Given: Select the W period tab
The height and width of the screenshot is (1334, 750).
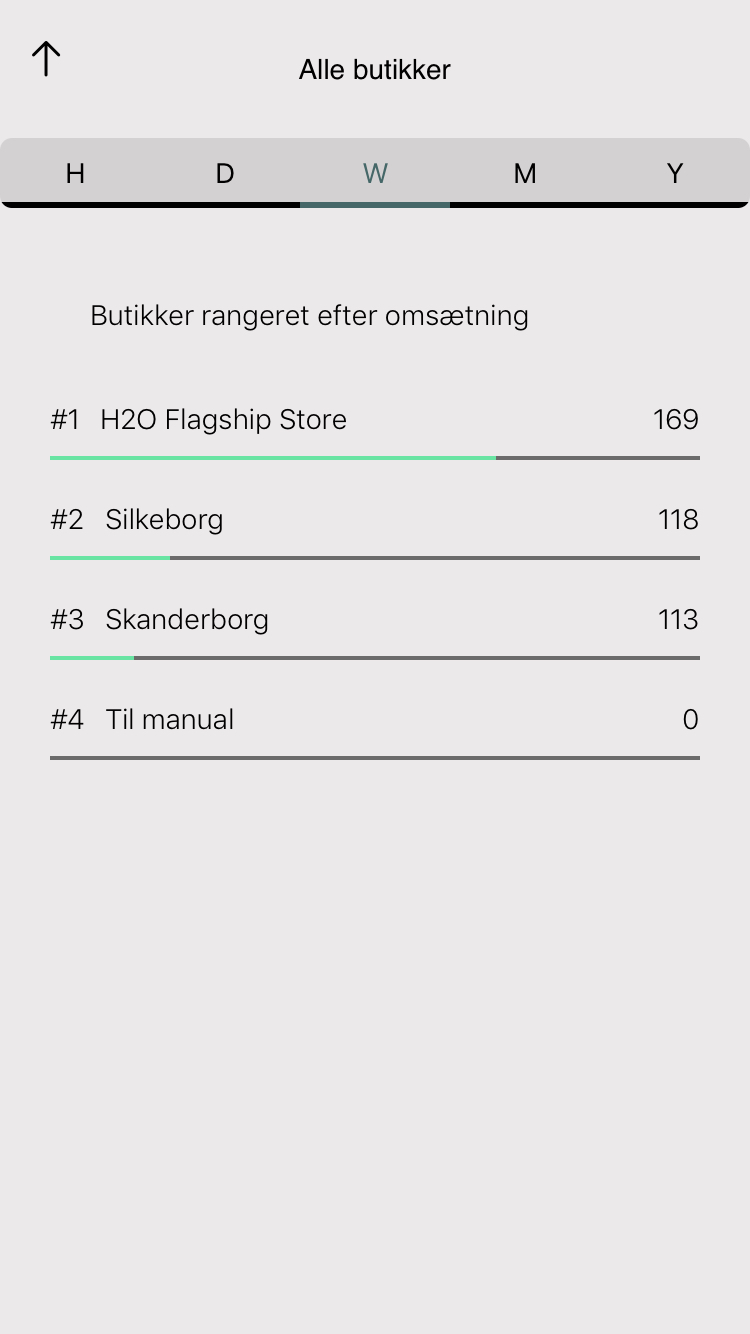Looking at the screenshot, I should 375,173.
